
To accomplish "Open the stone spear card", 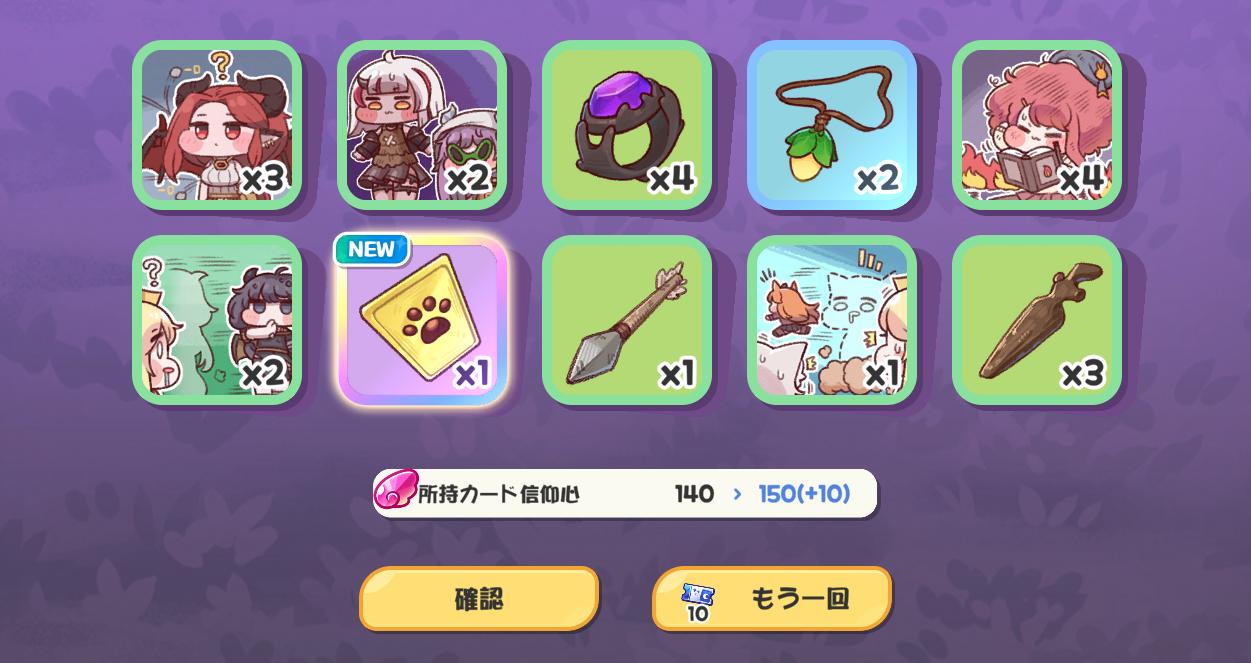I will click(x=627, y=320).
